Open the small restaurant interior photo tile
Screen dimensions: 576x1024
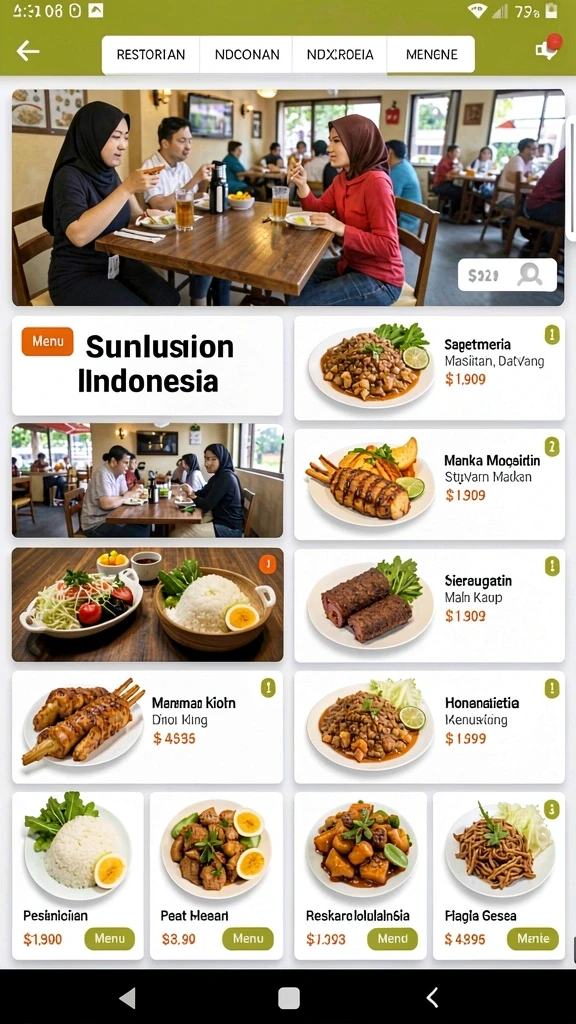[x=148, y=481]
